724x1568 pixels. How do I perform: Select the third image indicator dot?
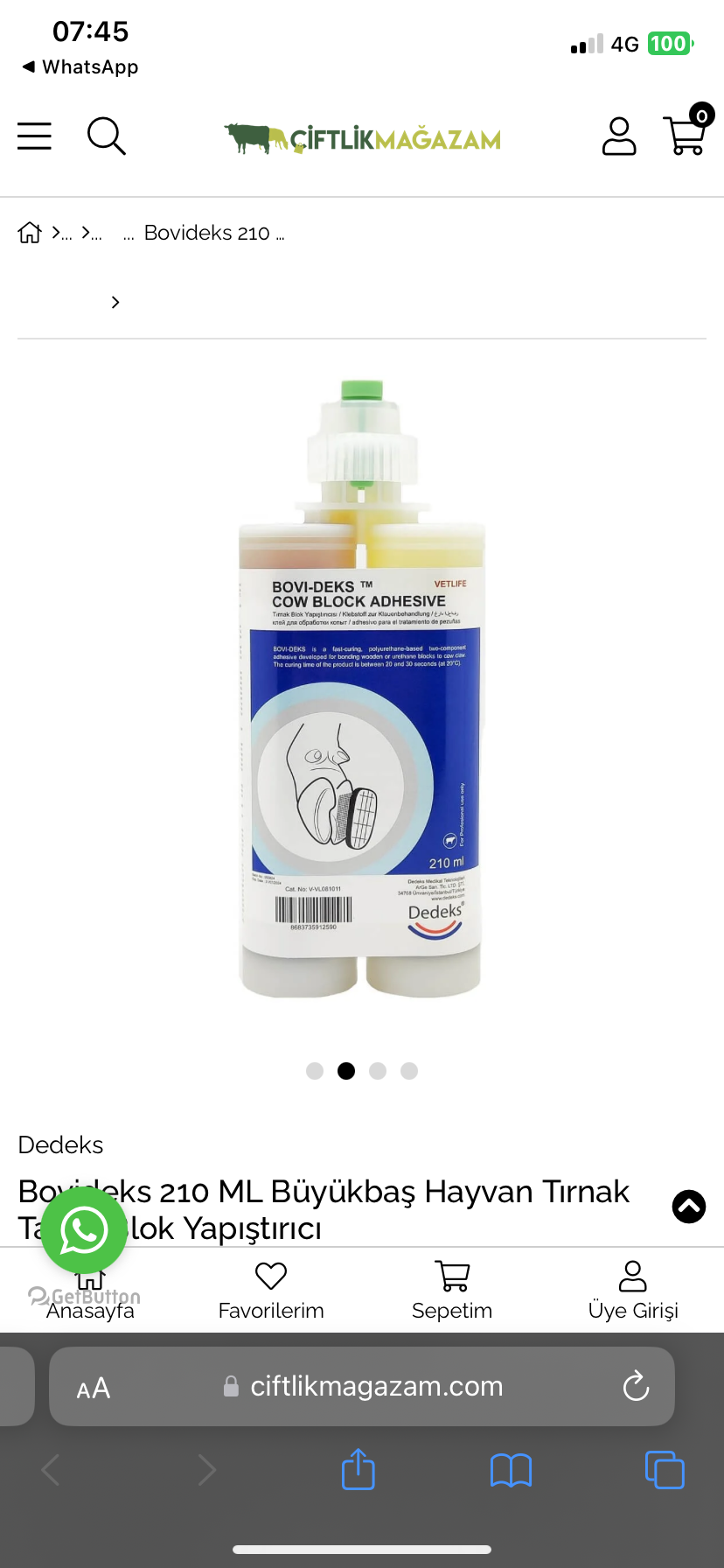[378, 1071]
